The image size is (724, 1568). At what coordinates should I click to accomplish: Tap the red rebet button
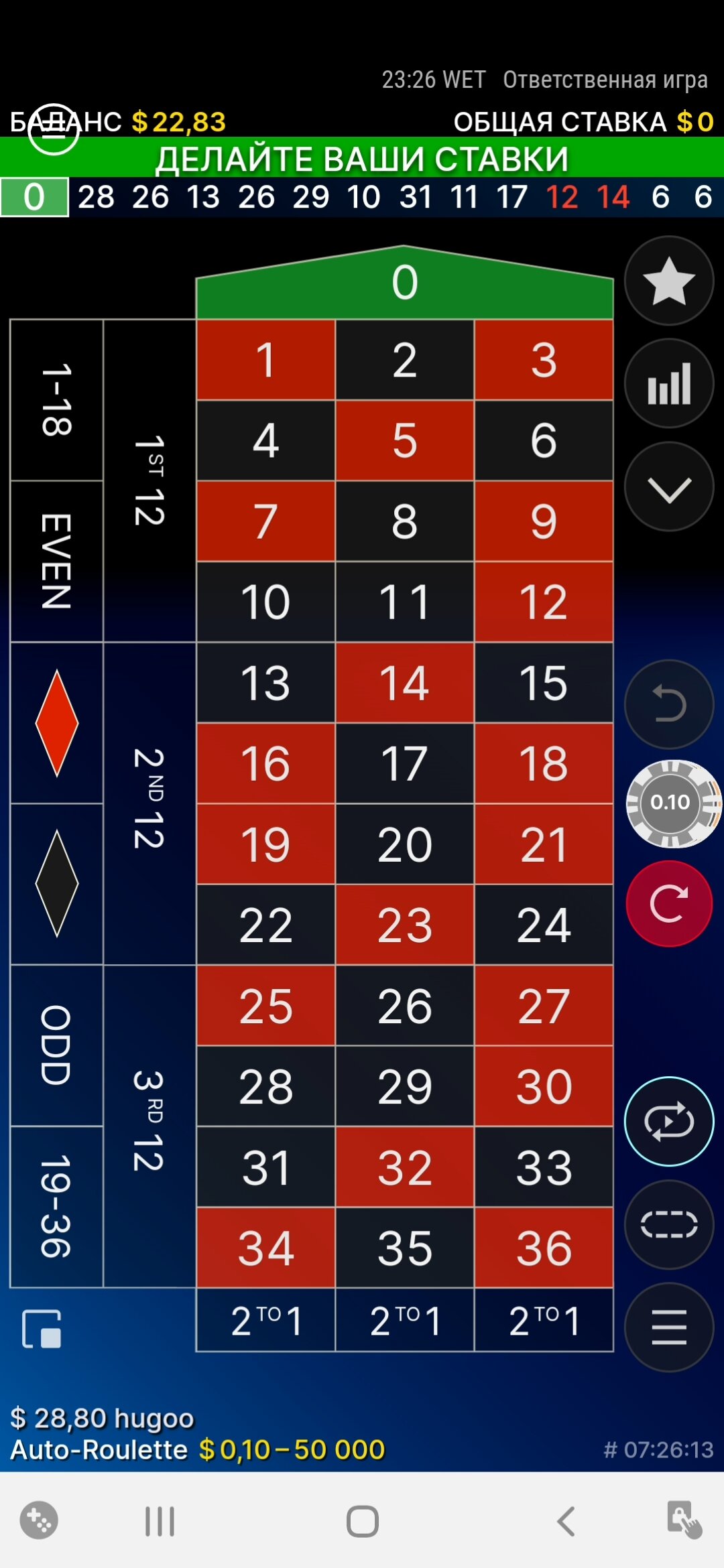tap(668, 903)
